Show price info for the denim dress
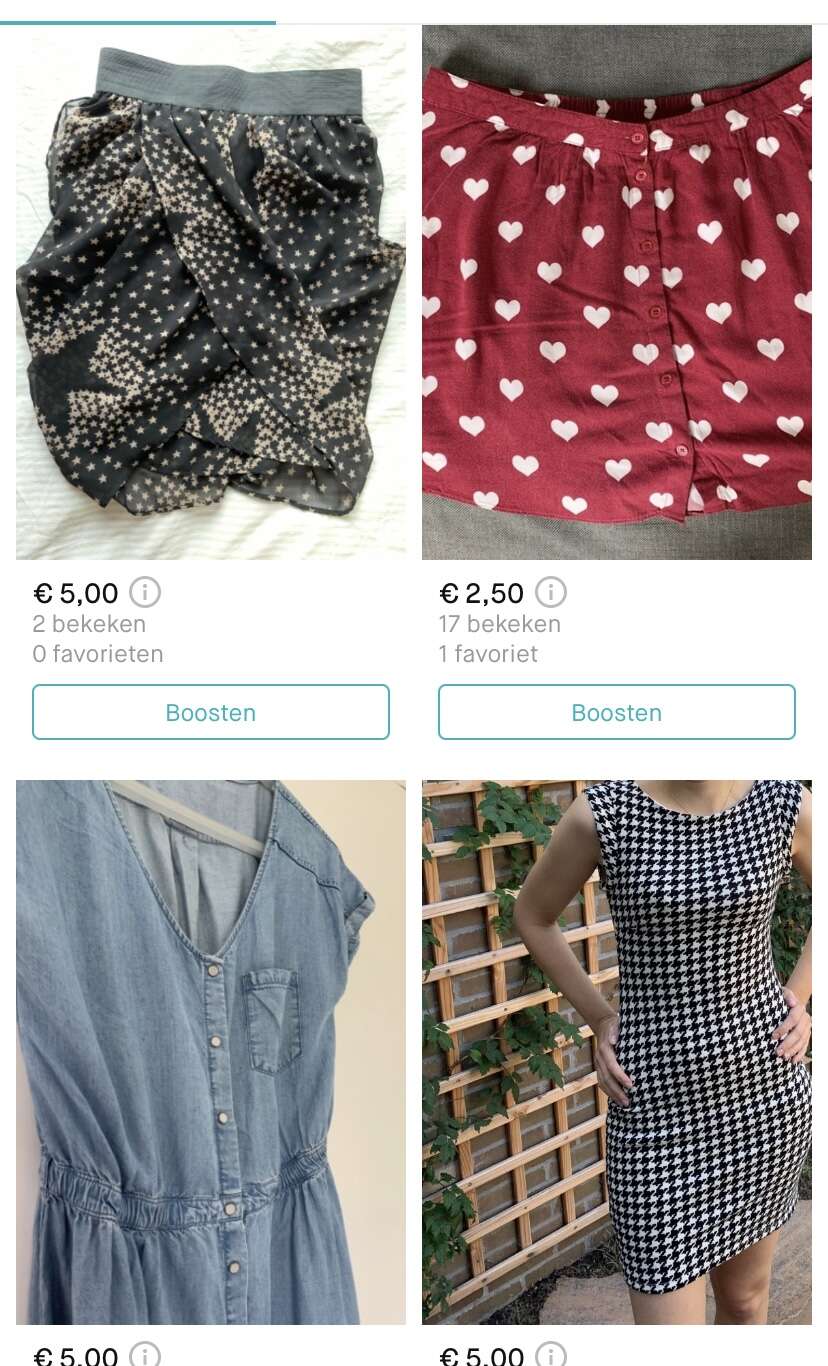The height and width of the screenshot is (1366, 828). (145, 1355)
